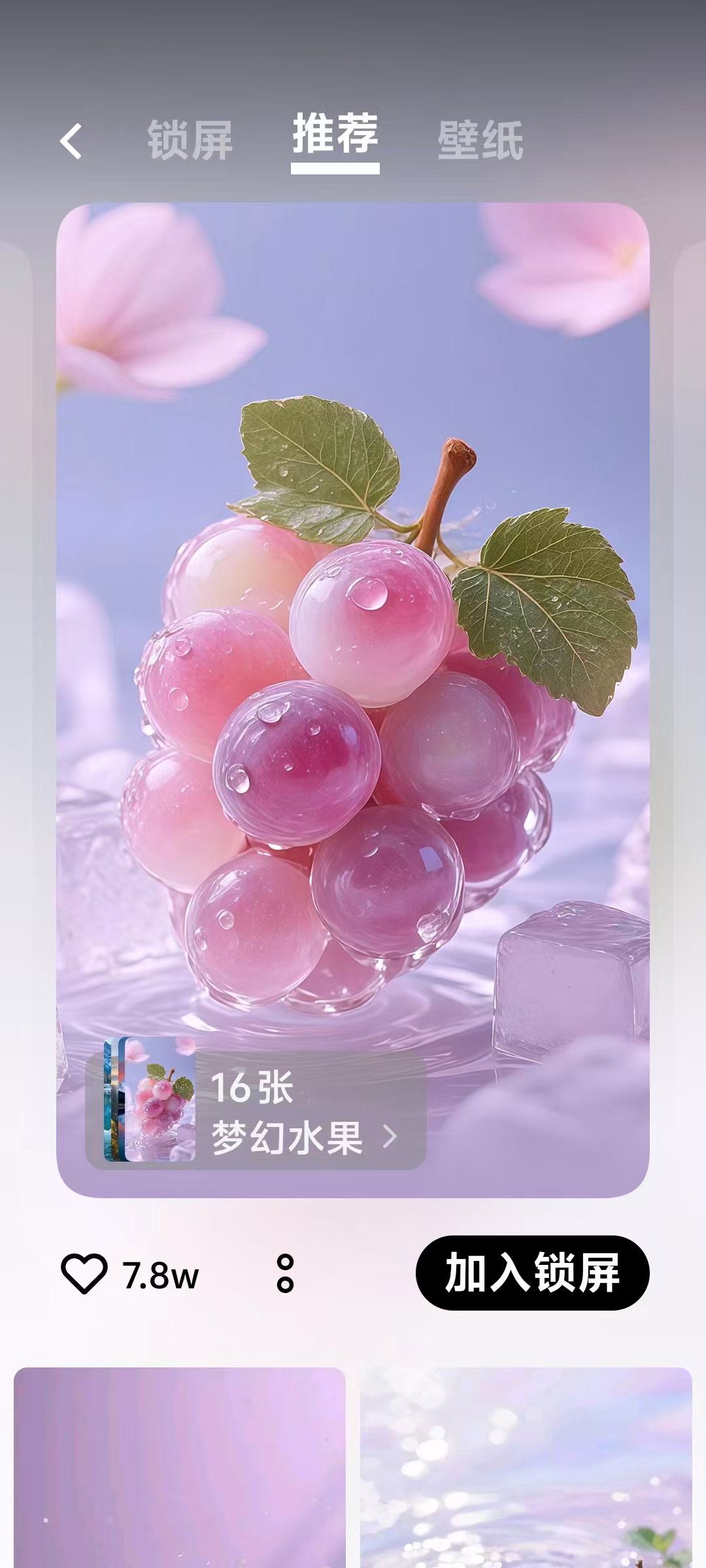Tap the 加入锁屏 button
This screenshot has height=1568, width=706.
532,1273
